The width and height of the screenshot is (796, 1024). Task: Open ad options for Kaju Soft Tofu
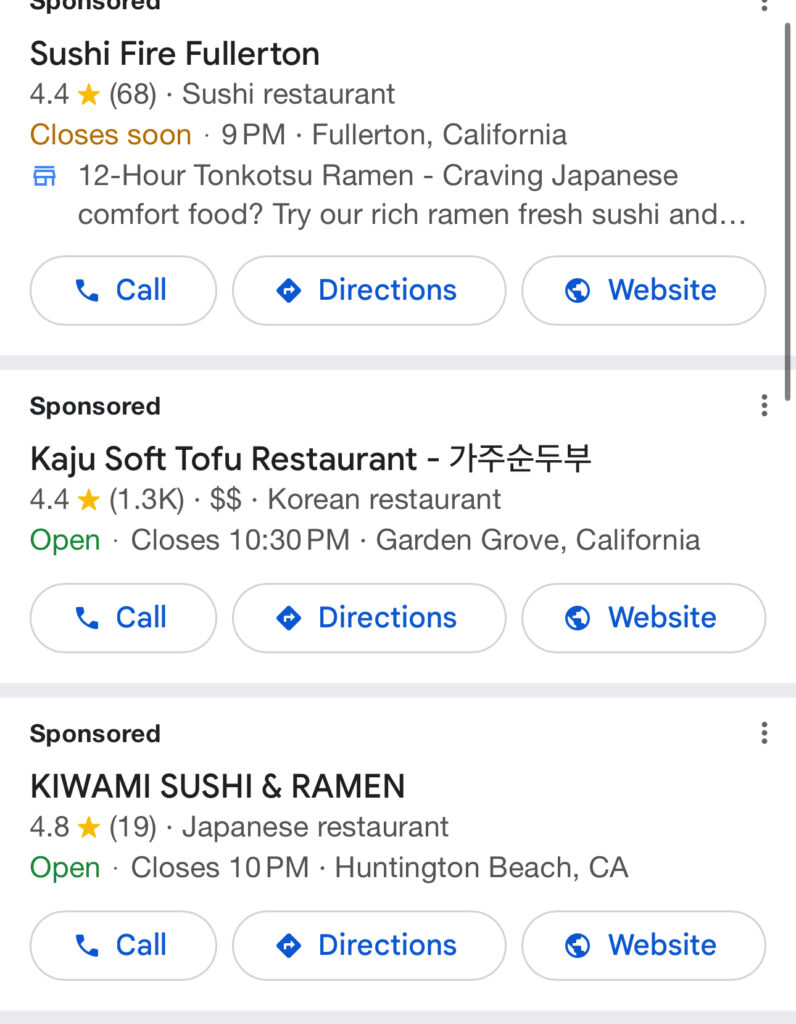click(x=764, y=405)
